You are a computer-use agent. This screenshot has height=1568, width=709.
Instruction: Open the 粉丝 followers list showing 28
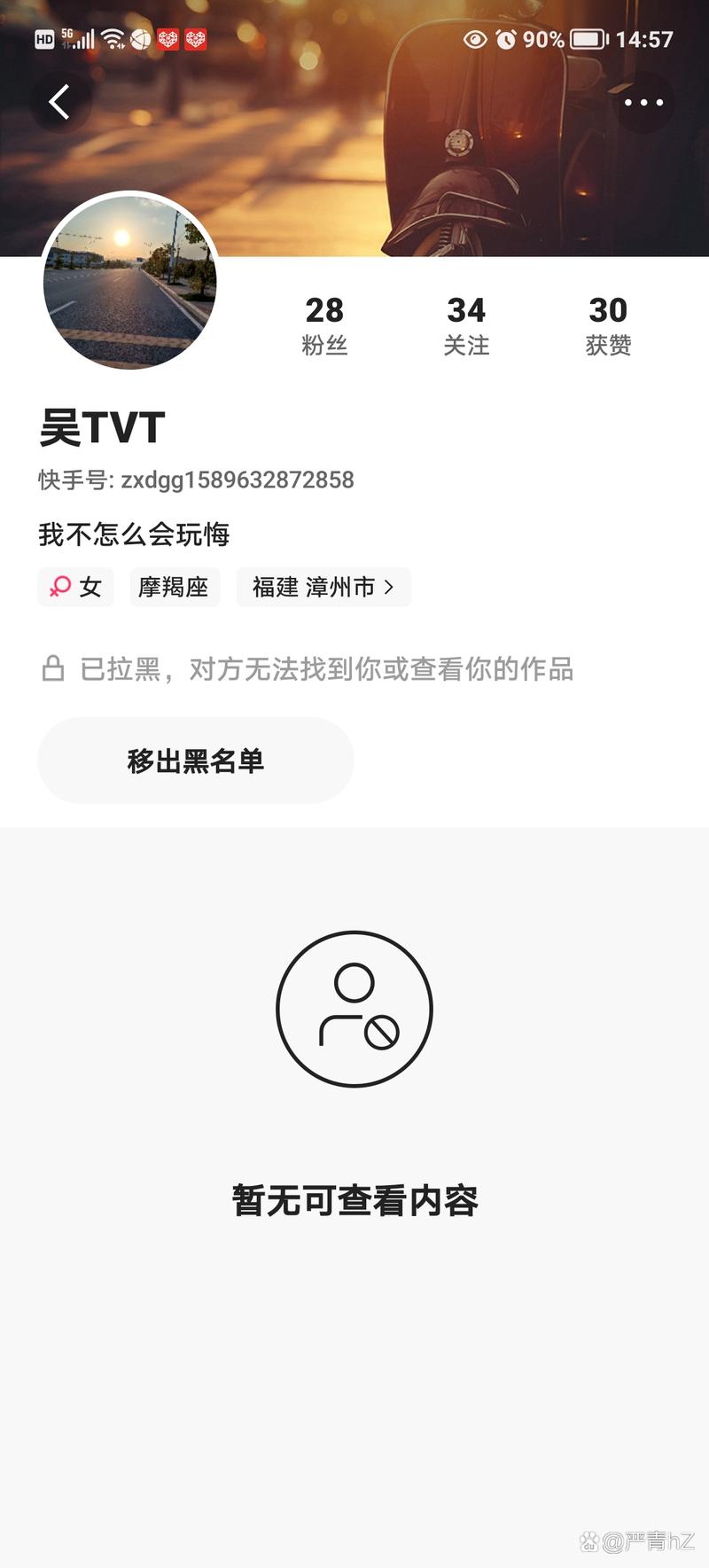click(326, 325)
